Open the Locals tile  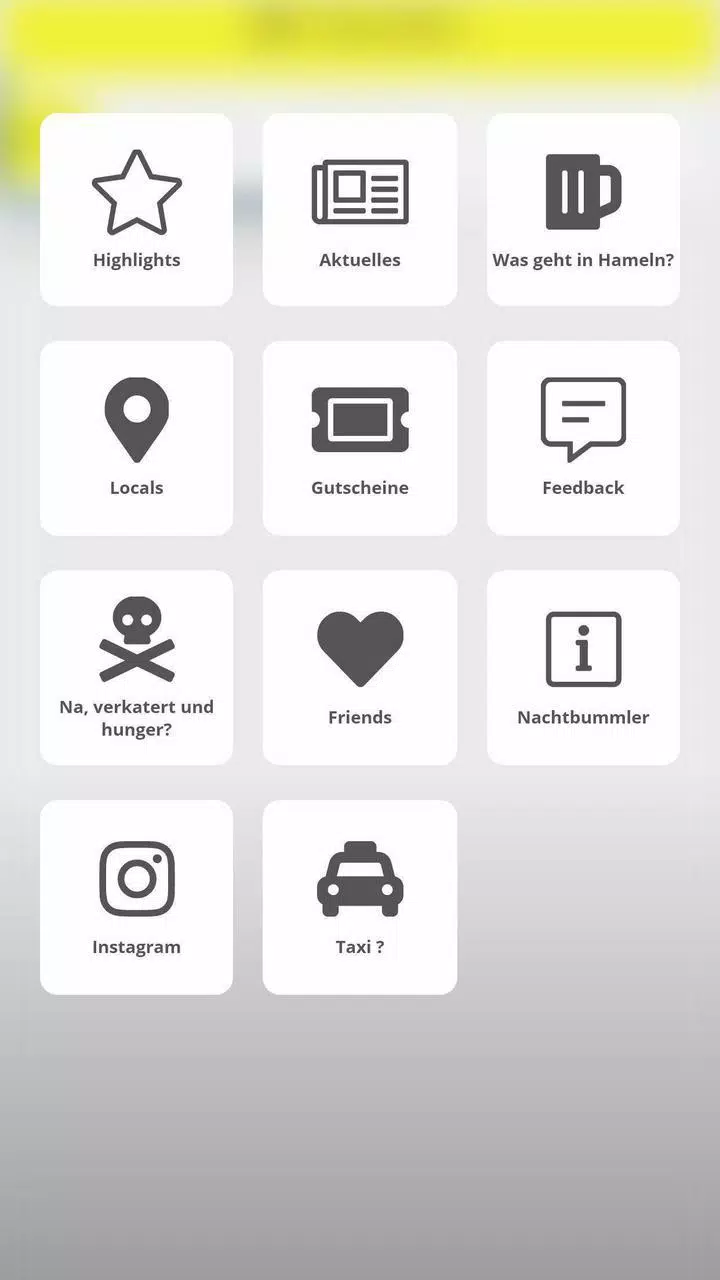(136, 438)
